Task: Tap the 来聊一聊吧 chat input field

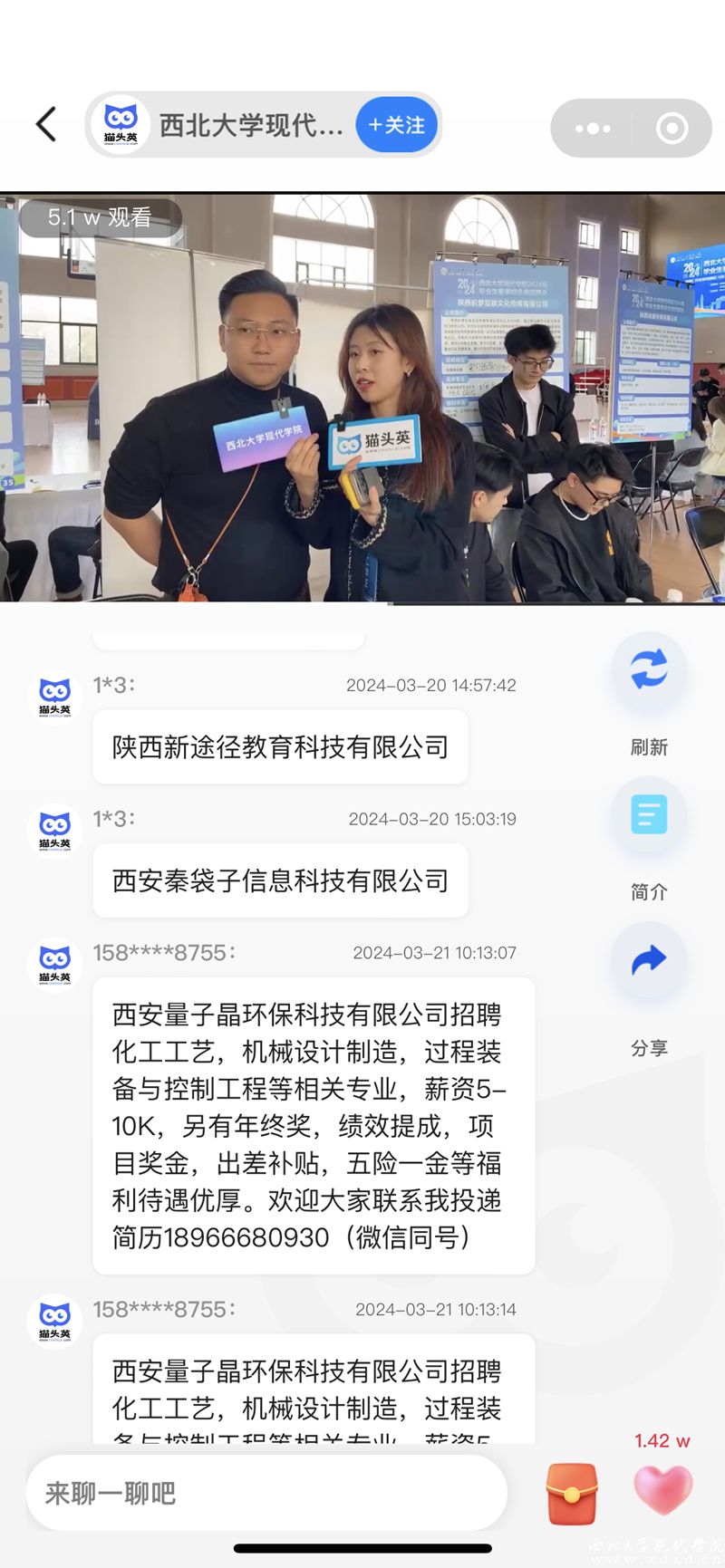Action: click(266, 1492)
